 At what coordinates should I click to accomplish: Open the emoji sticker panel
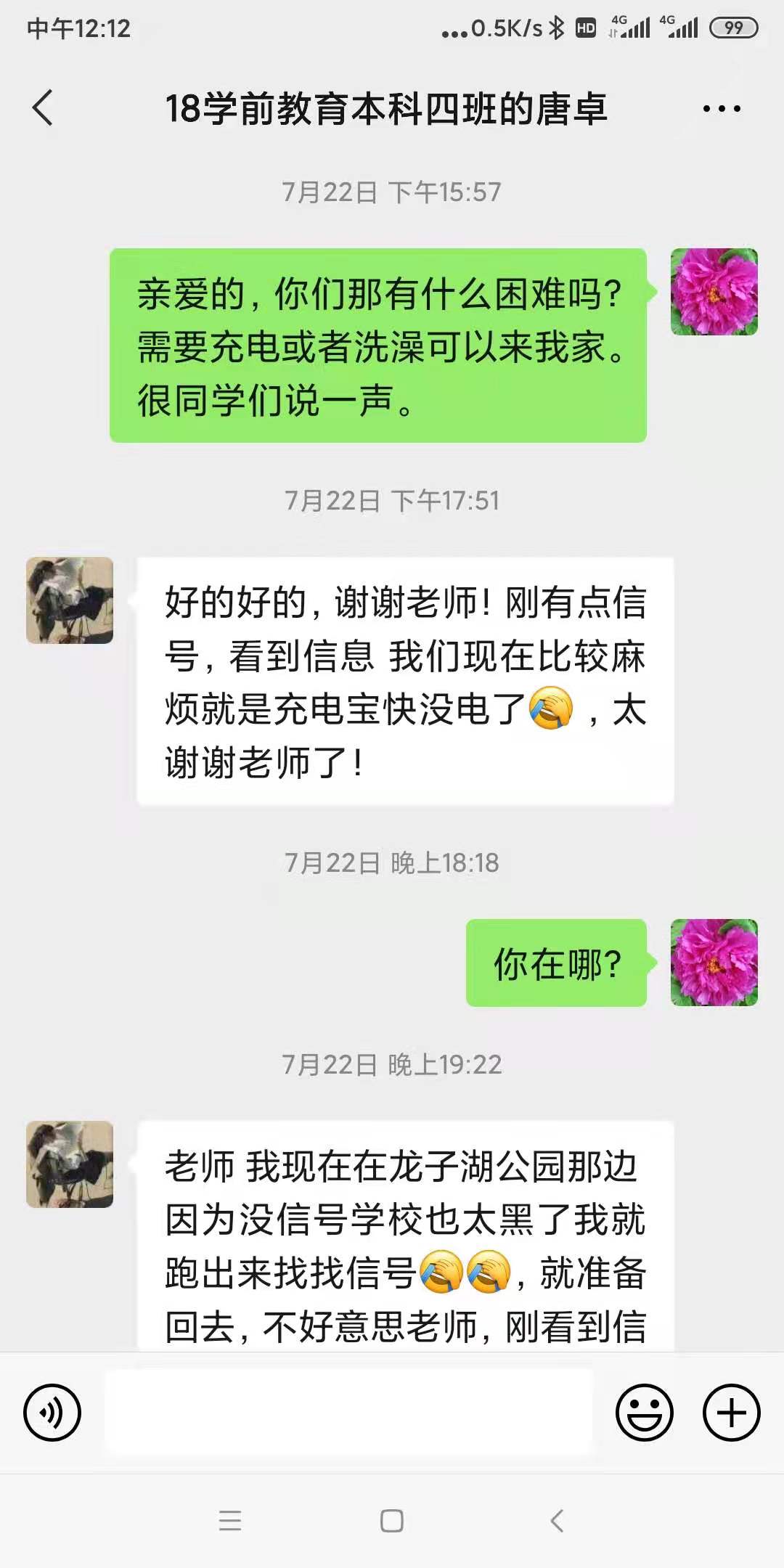coord(644,1412)
